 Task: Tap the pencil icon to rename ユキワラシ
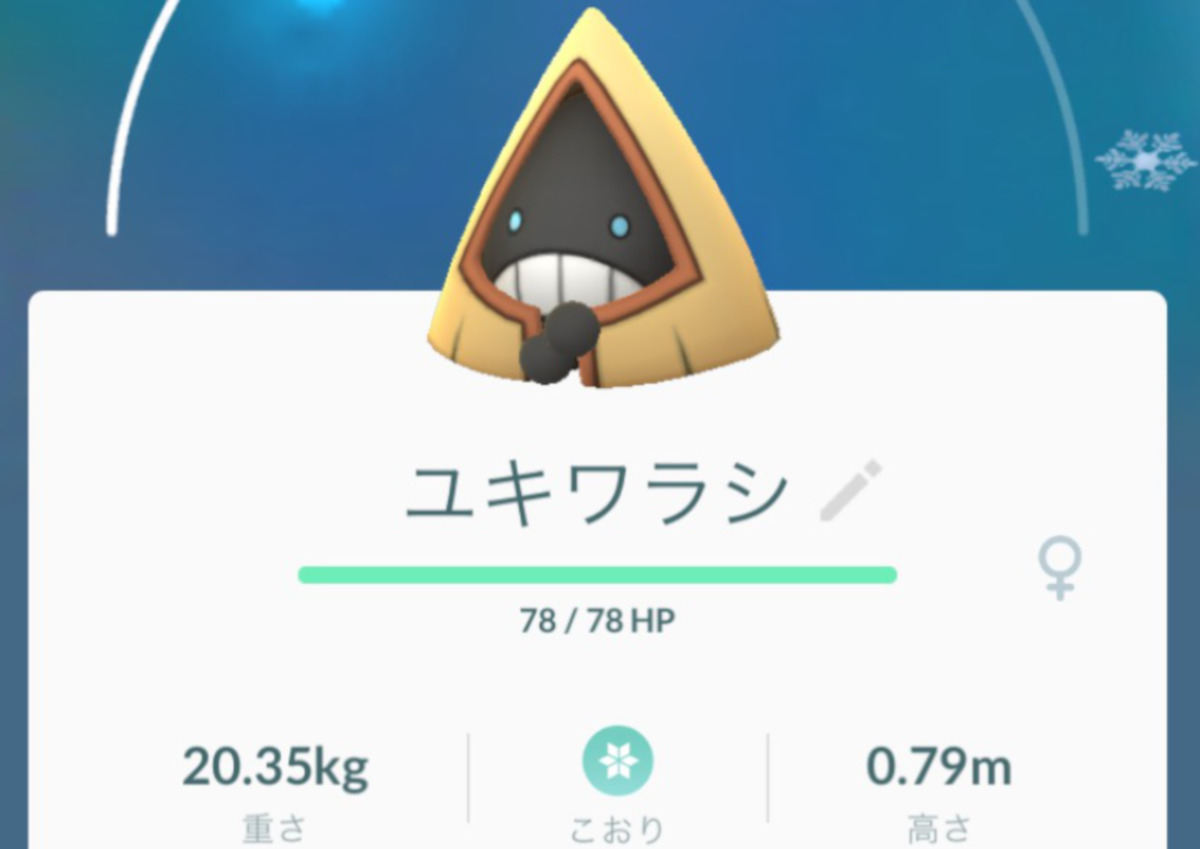(x=850, y=490)
